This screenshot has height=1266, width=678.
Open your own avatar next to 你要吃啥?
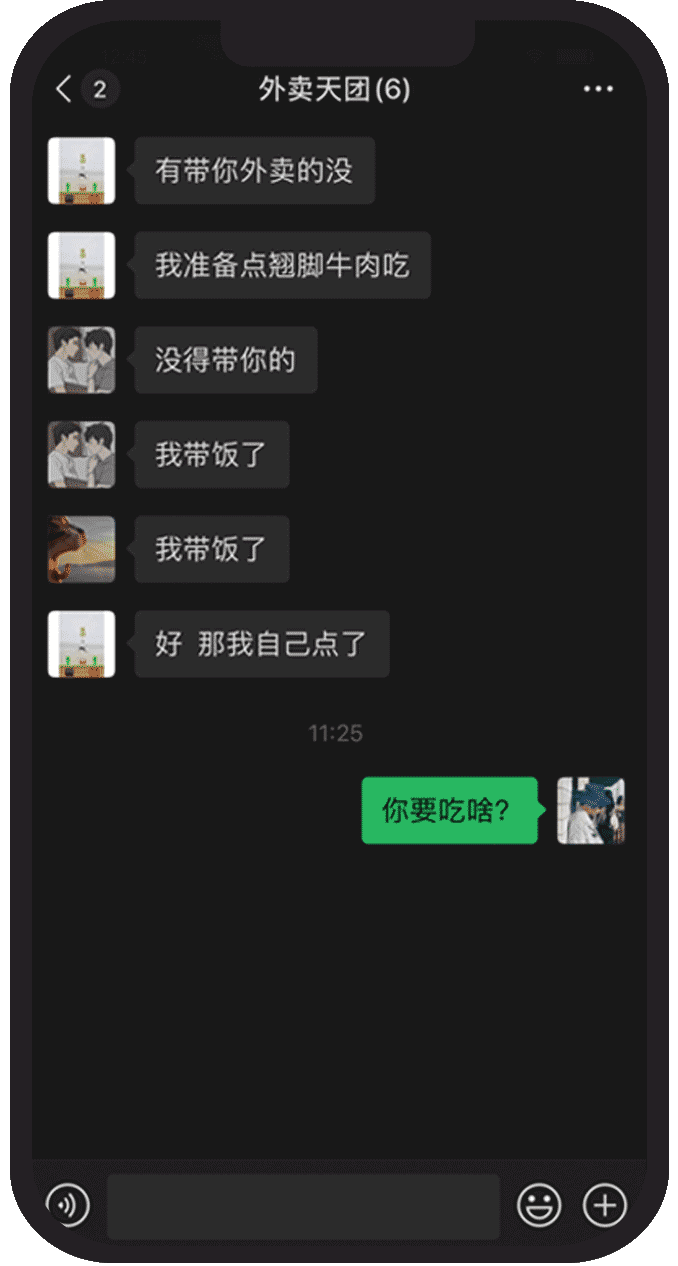tap(591, 811)
